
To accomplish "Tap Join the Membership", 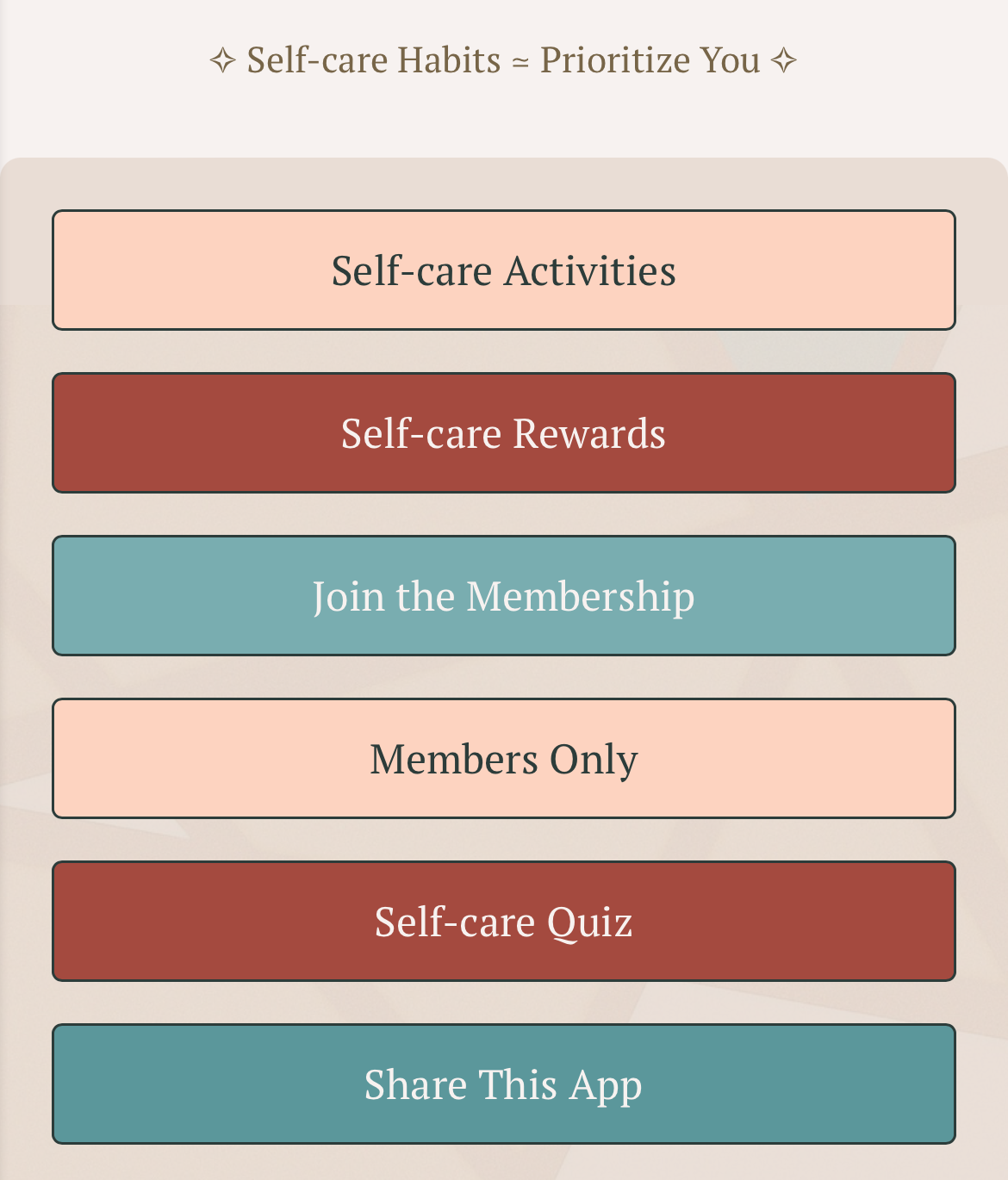I will coord(504,596).
